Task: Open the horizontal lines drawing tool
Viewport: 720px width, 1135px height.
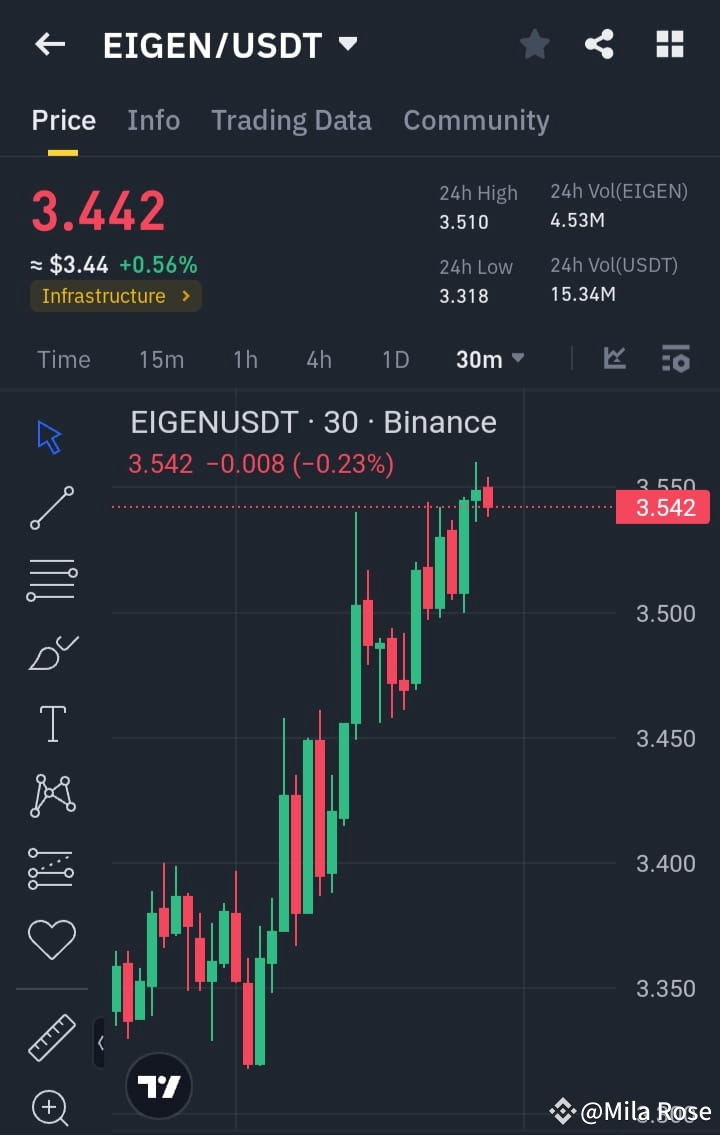Action: [x=51, y=580]
